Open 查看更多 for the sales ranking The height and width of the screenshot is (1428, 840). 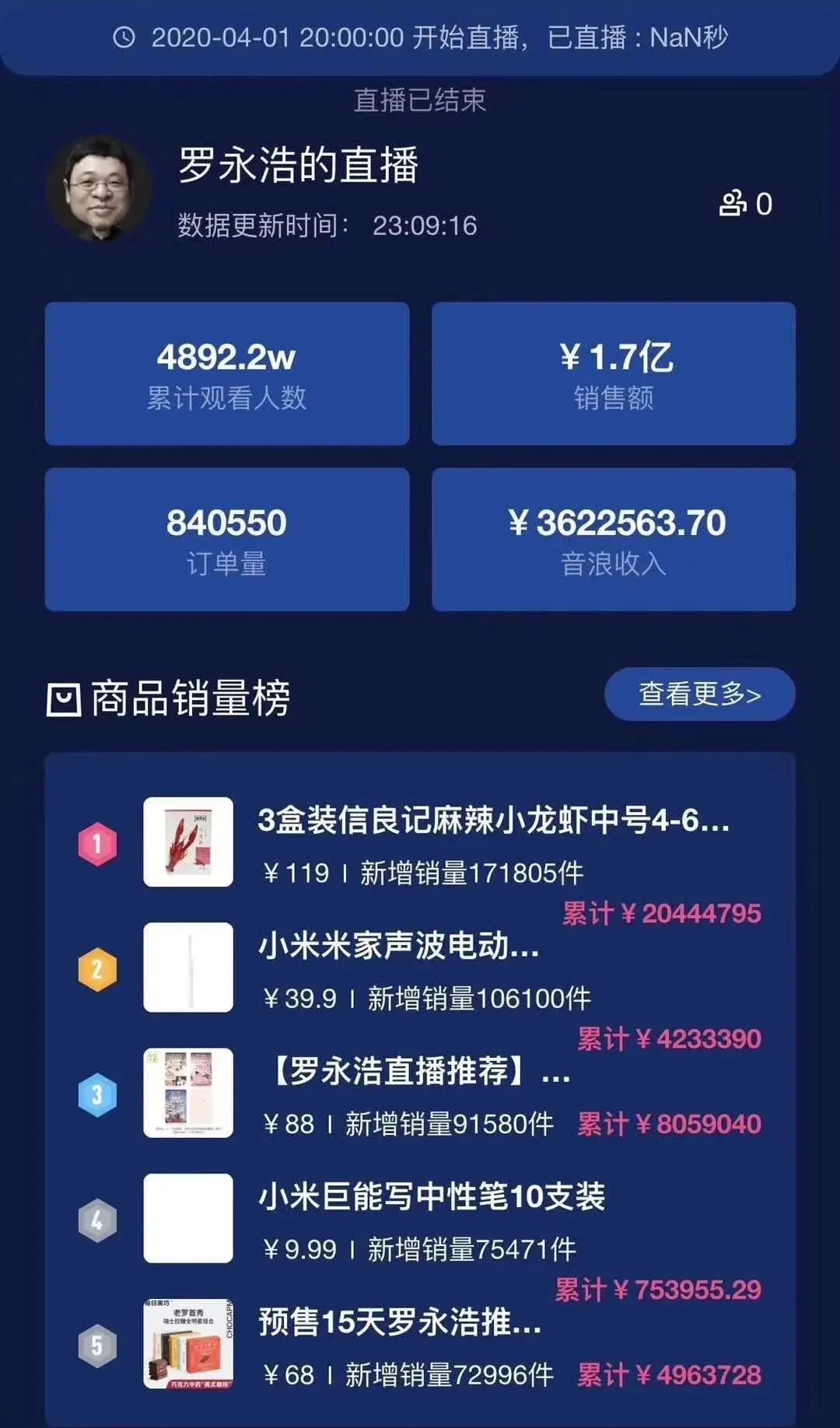(x=699, y=694)
